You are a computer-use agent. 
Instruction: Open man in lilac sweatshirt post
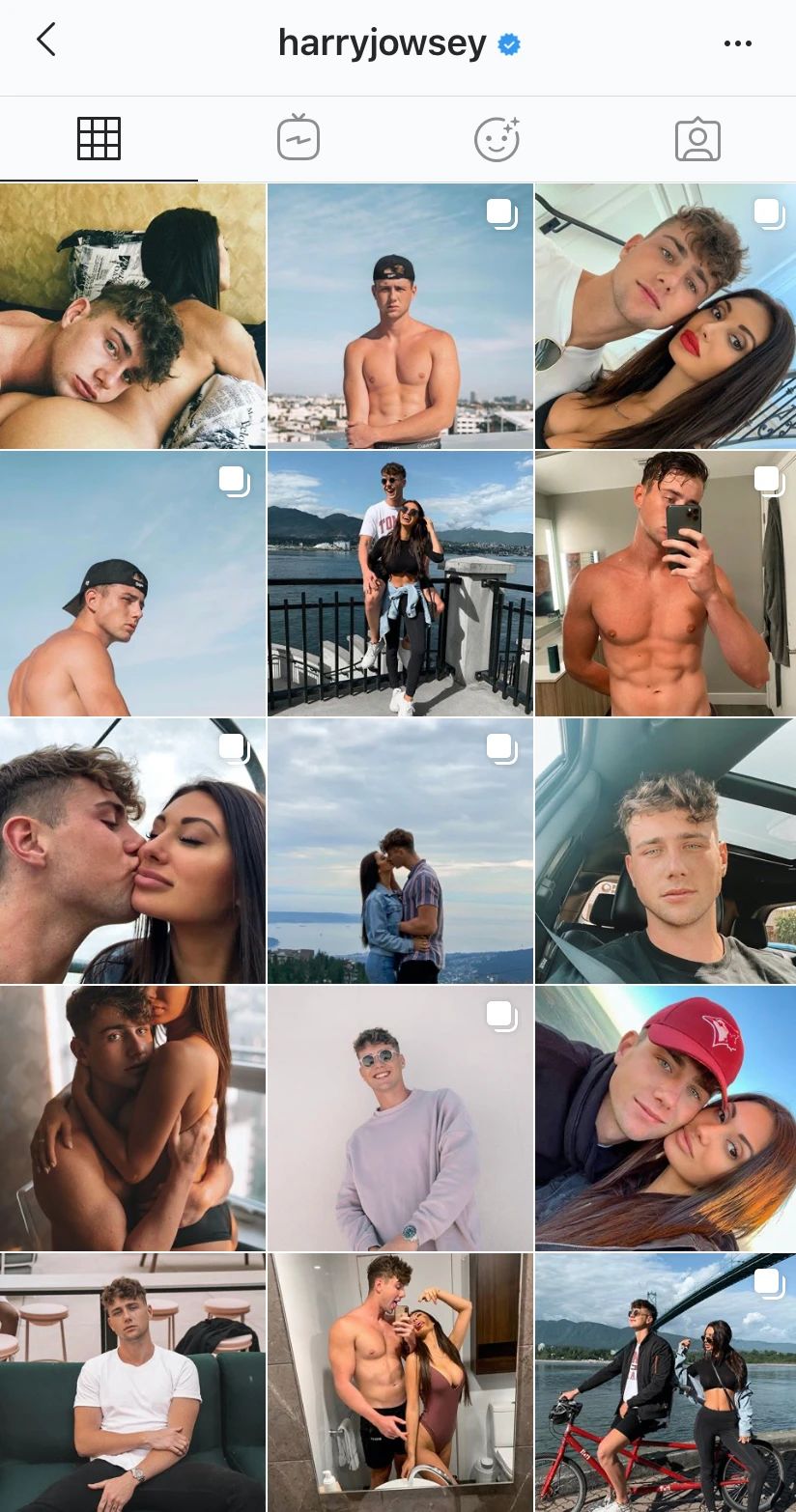[x=400, y=1118]
